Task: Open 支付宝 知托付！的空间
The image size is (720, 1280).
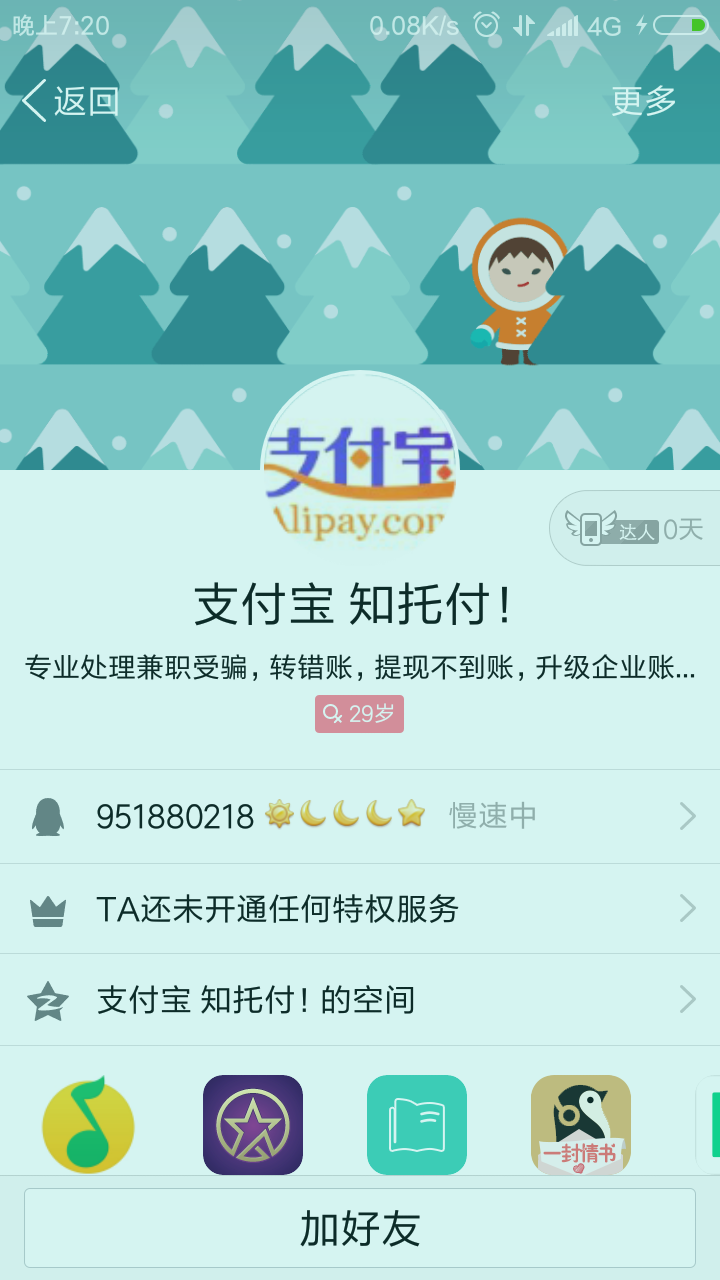Action: coord(360,999)
